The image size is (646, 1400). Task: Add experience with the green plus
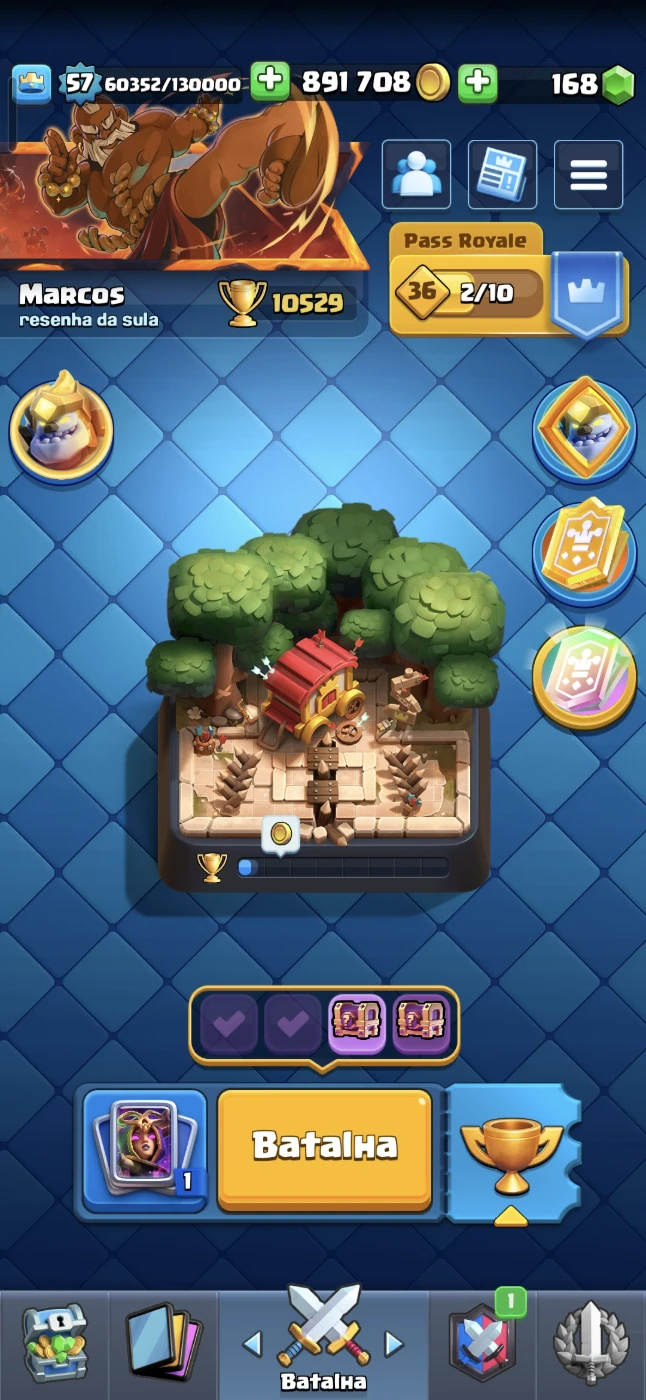point(269,83)
